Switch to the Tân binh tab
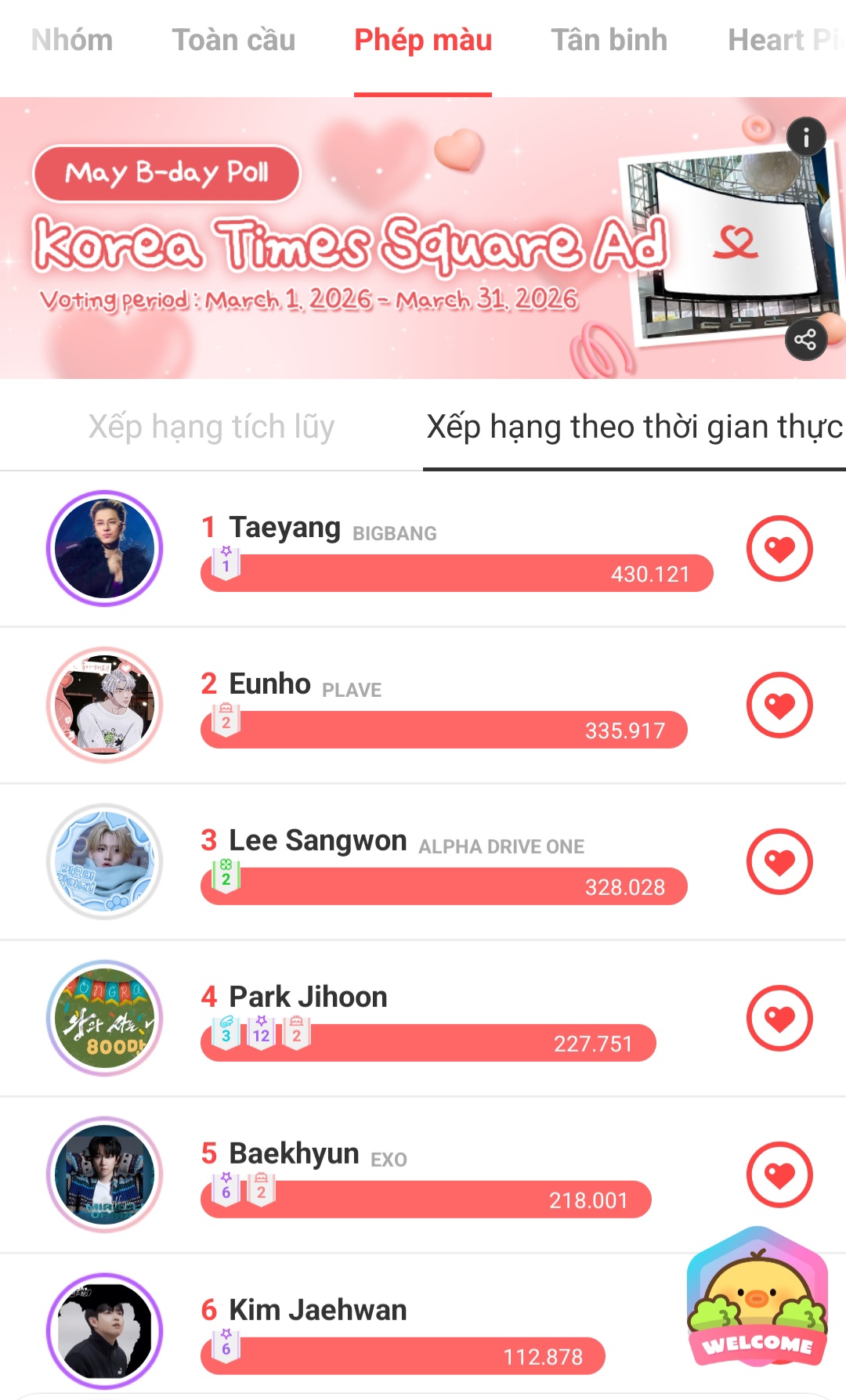Screen dimensions: 846x1400 [x=609, y=39]
